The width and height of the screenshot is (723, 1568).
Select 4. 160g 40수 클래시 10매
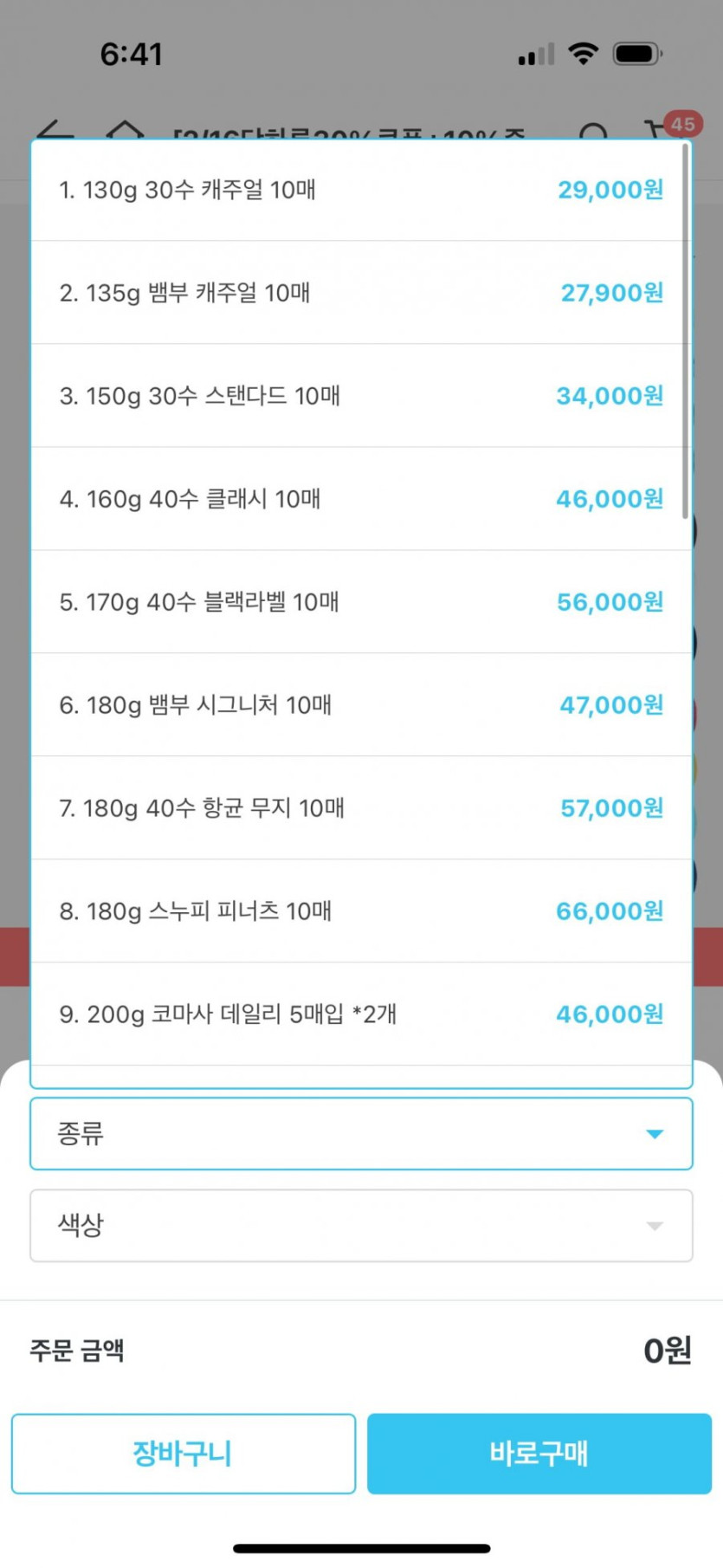coord(360,499)
